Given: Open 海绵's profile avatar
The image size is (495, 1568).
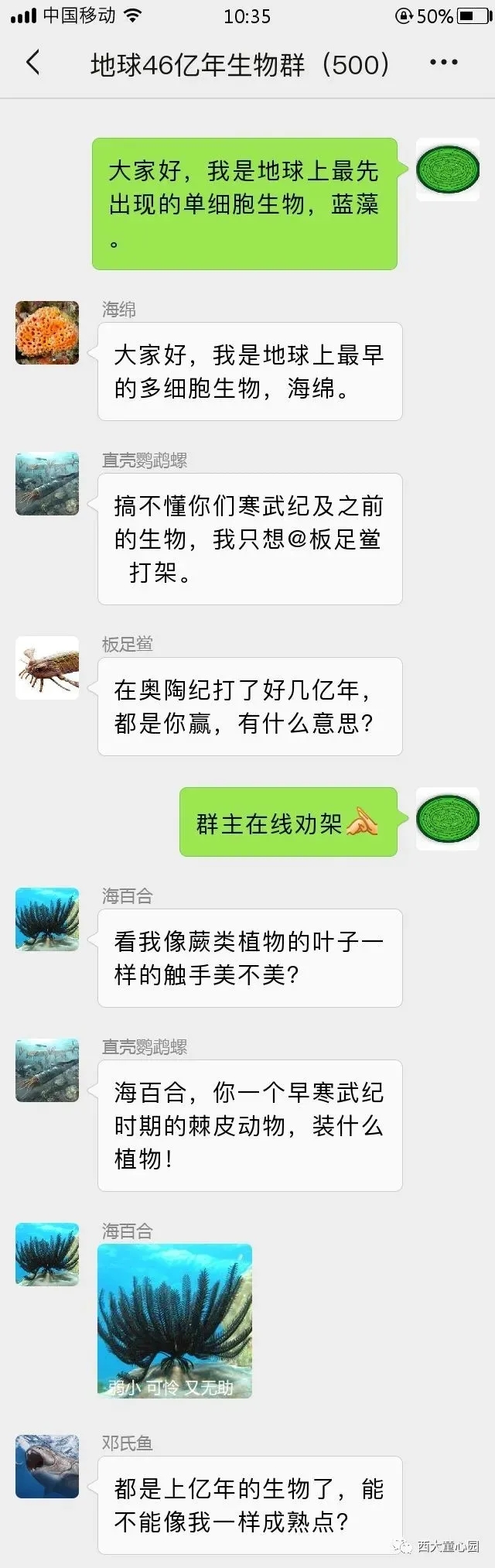Looking at the screenshot, I should click(x=47, y=333).
